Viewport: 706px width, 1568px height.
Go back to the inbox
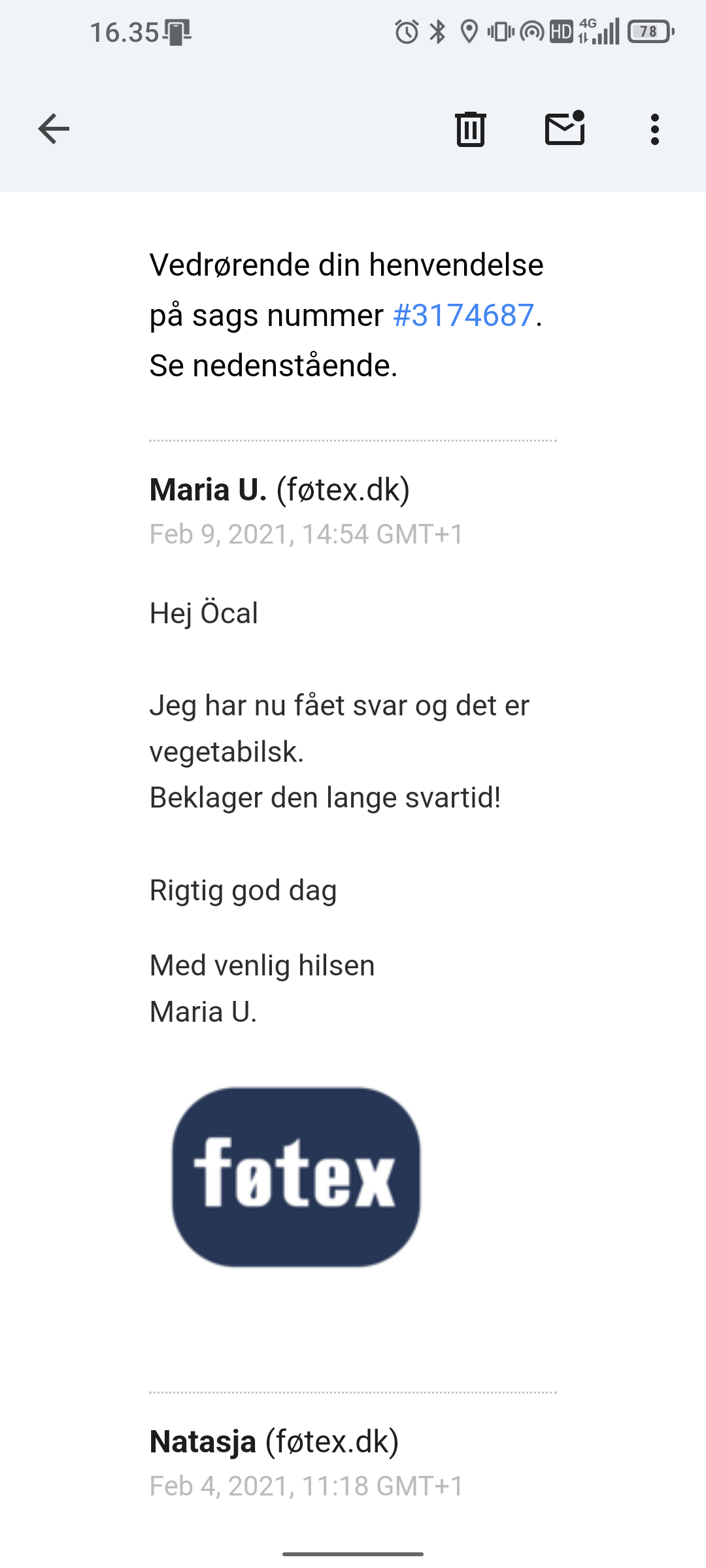click(54, 129)
